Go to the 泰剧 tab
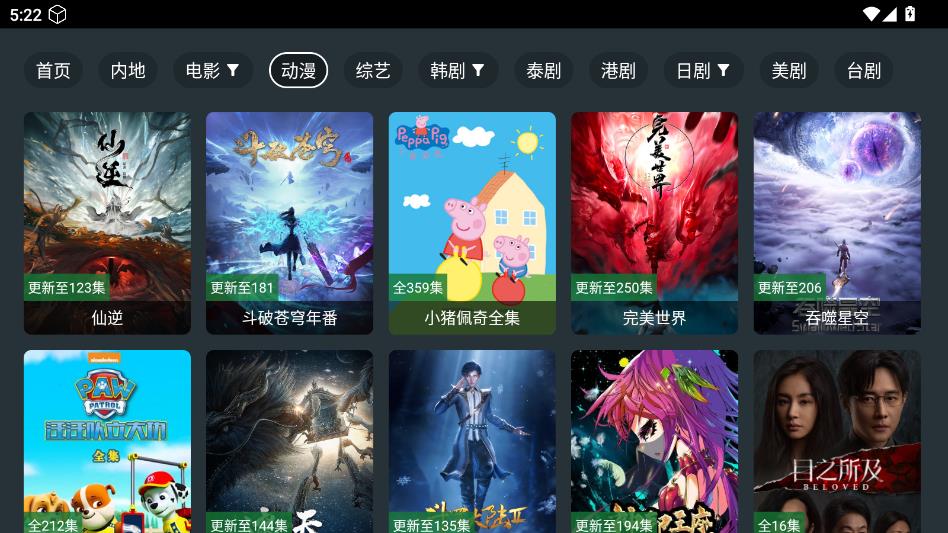948x533 pixels. [x=543, y=71]
